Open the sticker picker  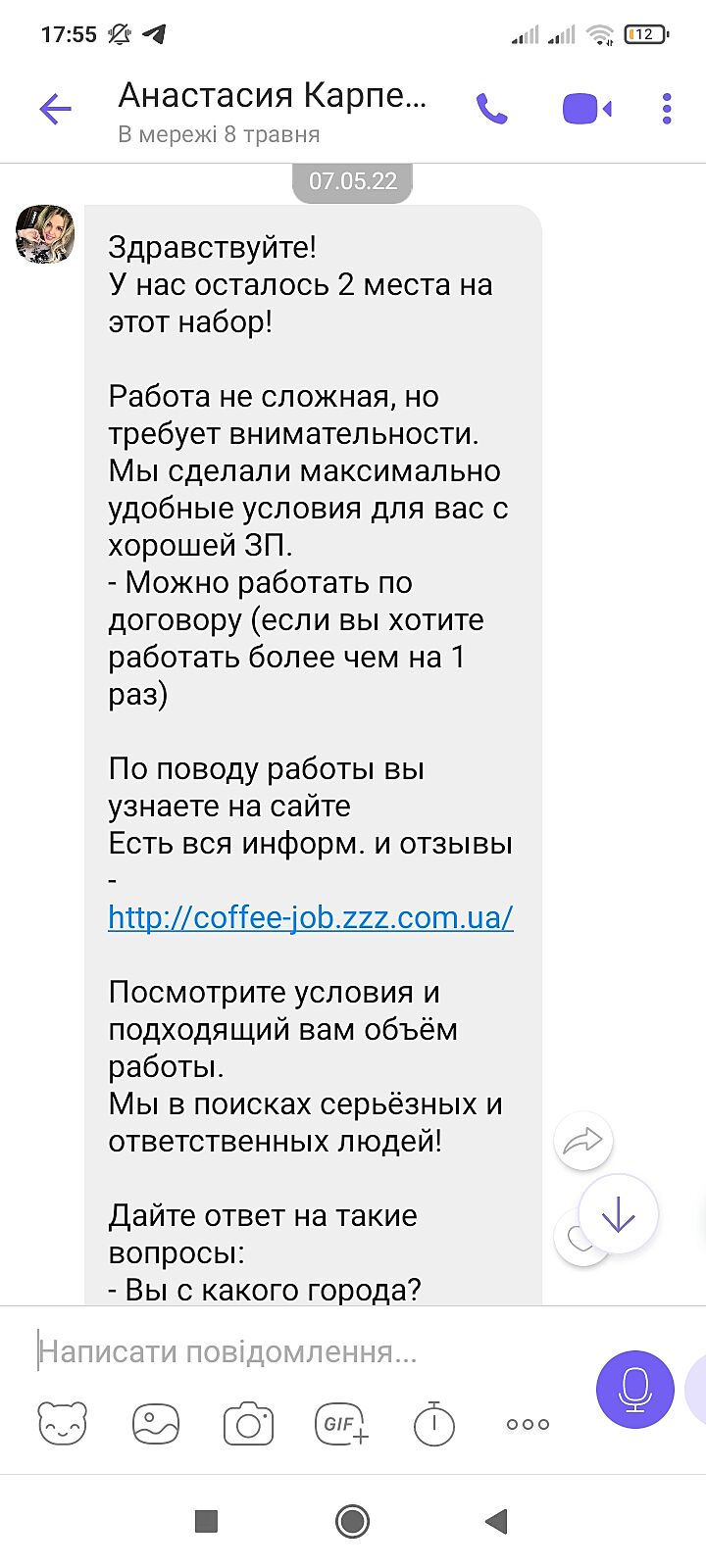pyautogui.click(x=63, y=1424)
